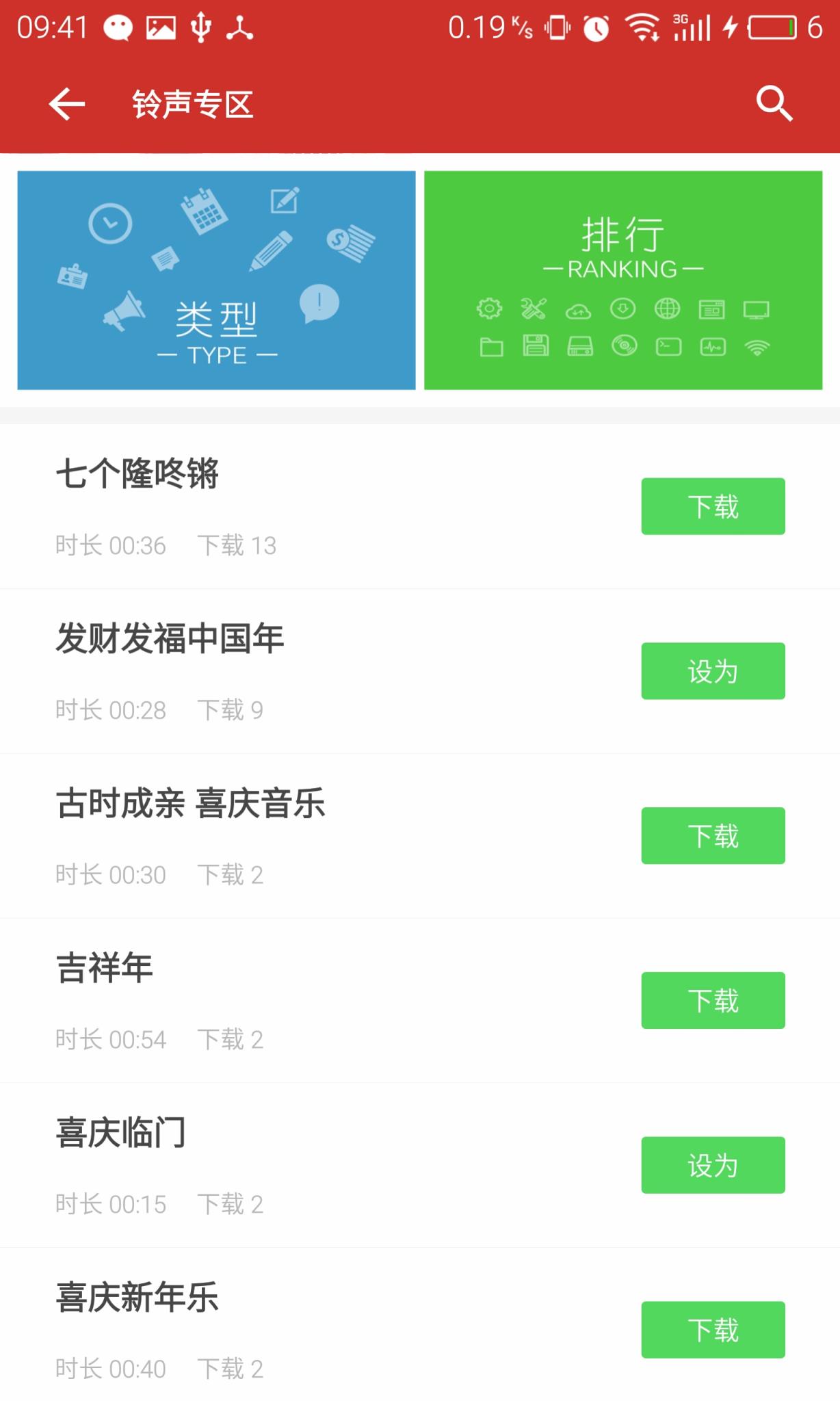Tap the Wi-Fi icon in status bar
Image resolution: width=840 pixels, height=1401 pixels.
tap(642, 27)
